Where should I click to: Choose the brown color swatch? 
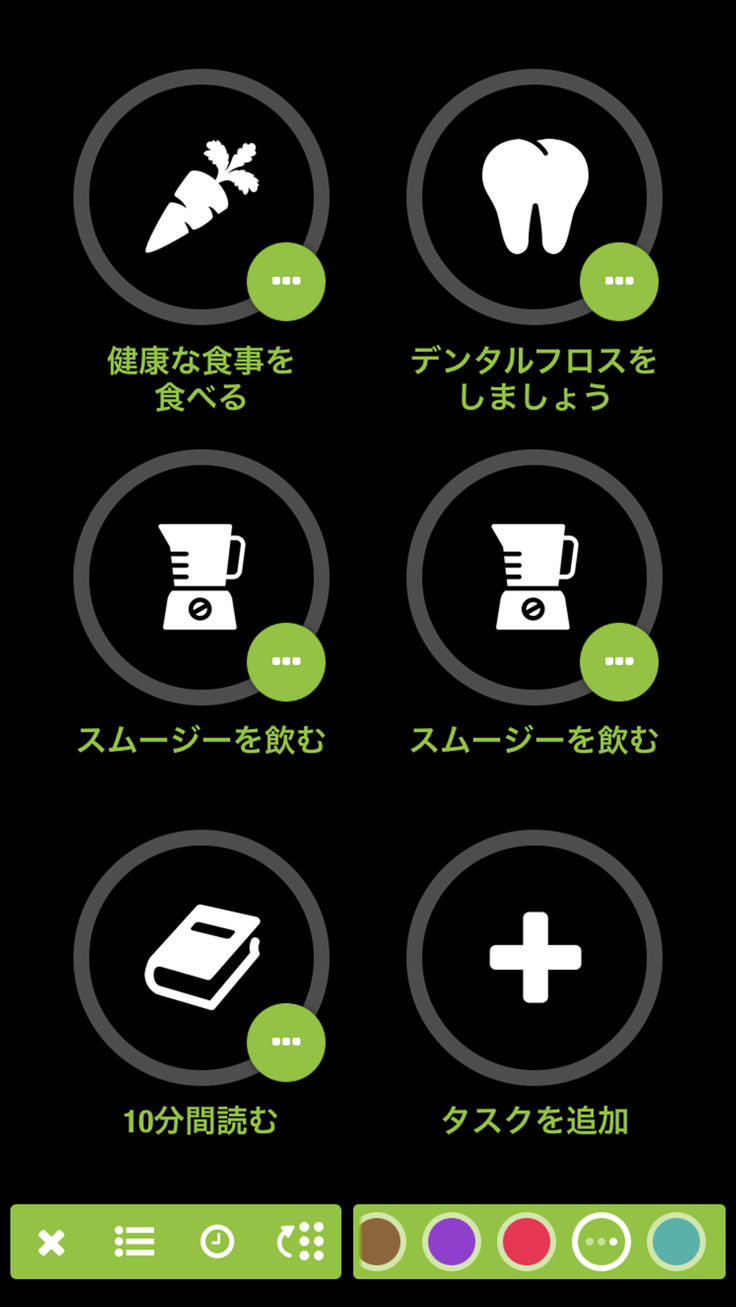tap(380, 1242)
